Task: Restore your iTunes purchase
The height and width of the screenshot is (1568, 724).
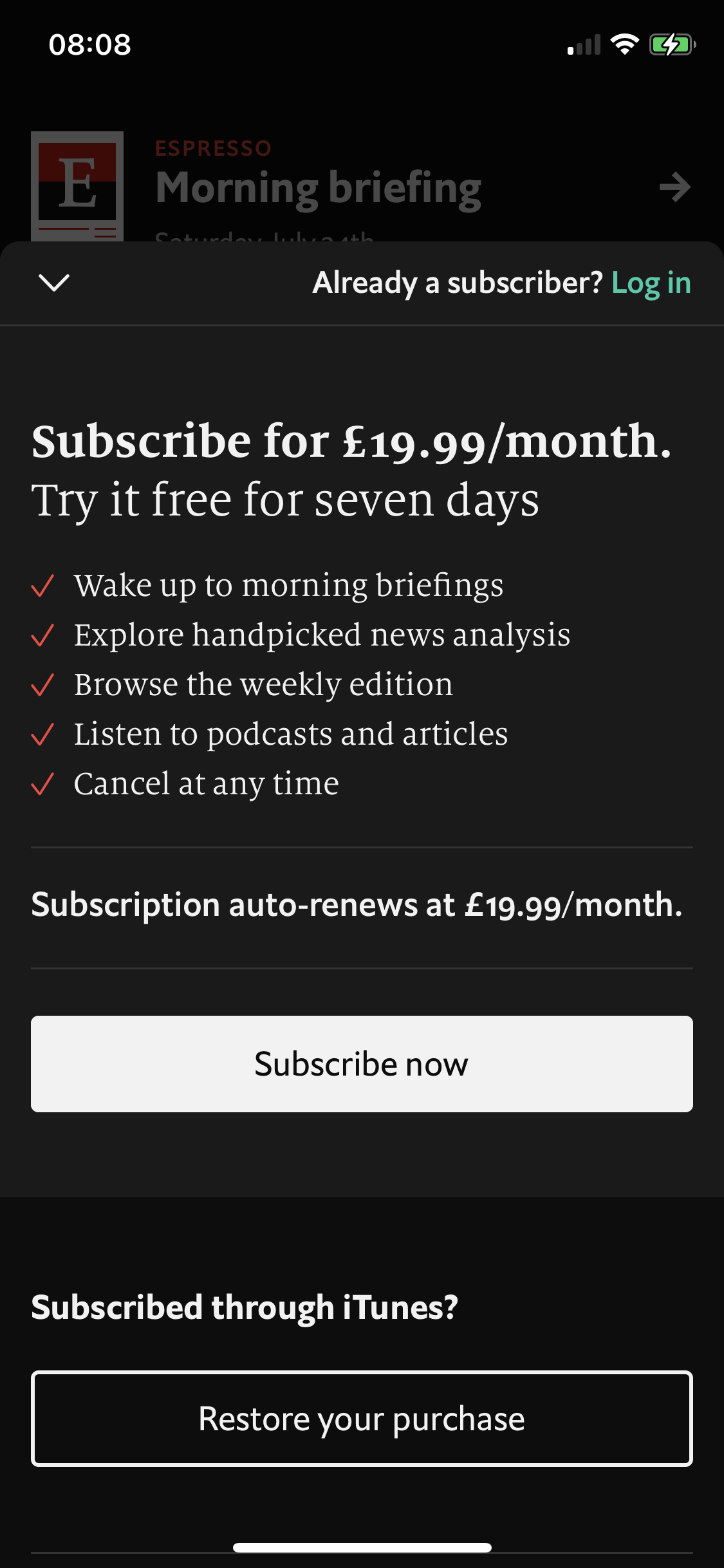Action: coord(362,1419)
